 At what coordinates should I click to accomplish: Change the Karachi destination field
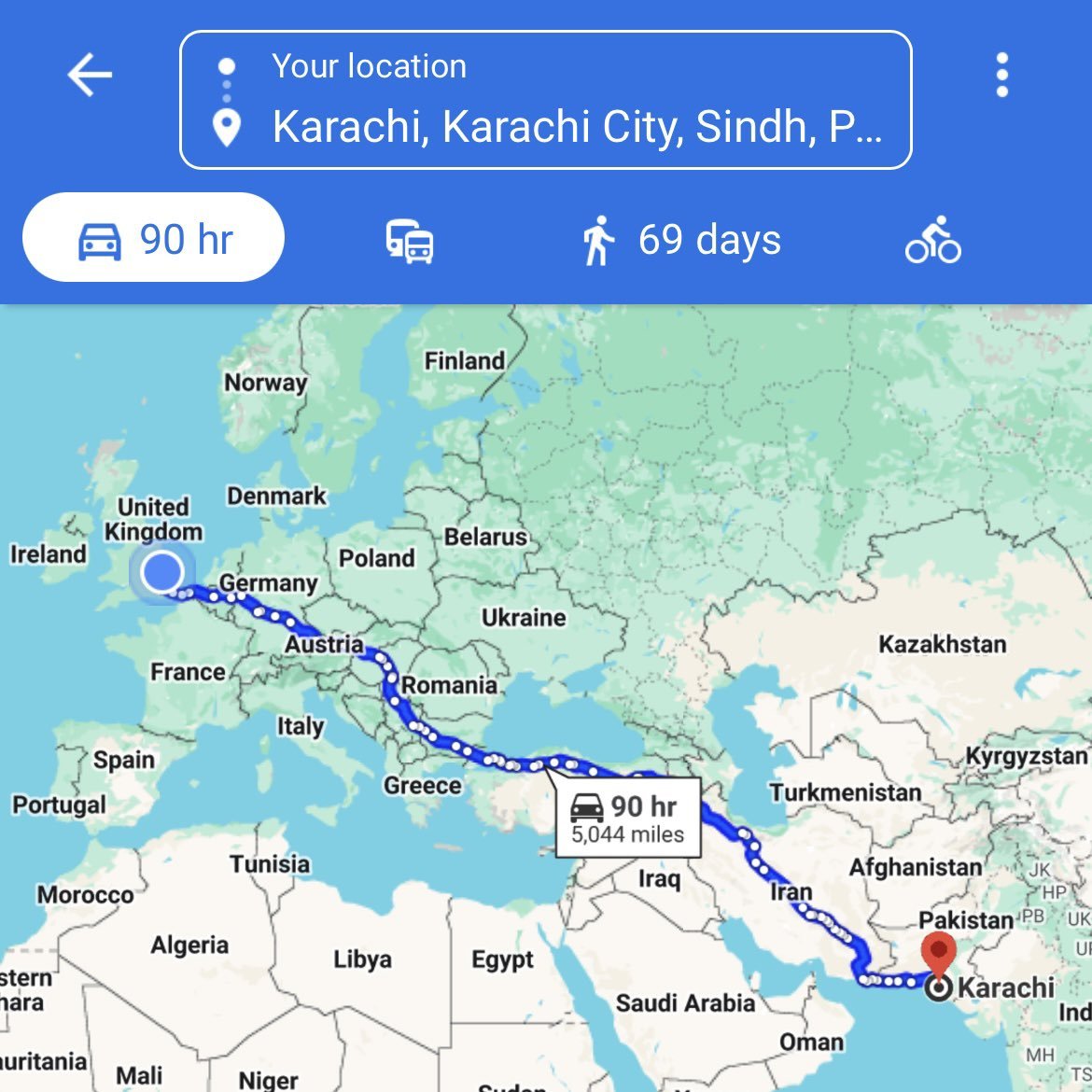click(574, 127)
